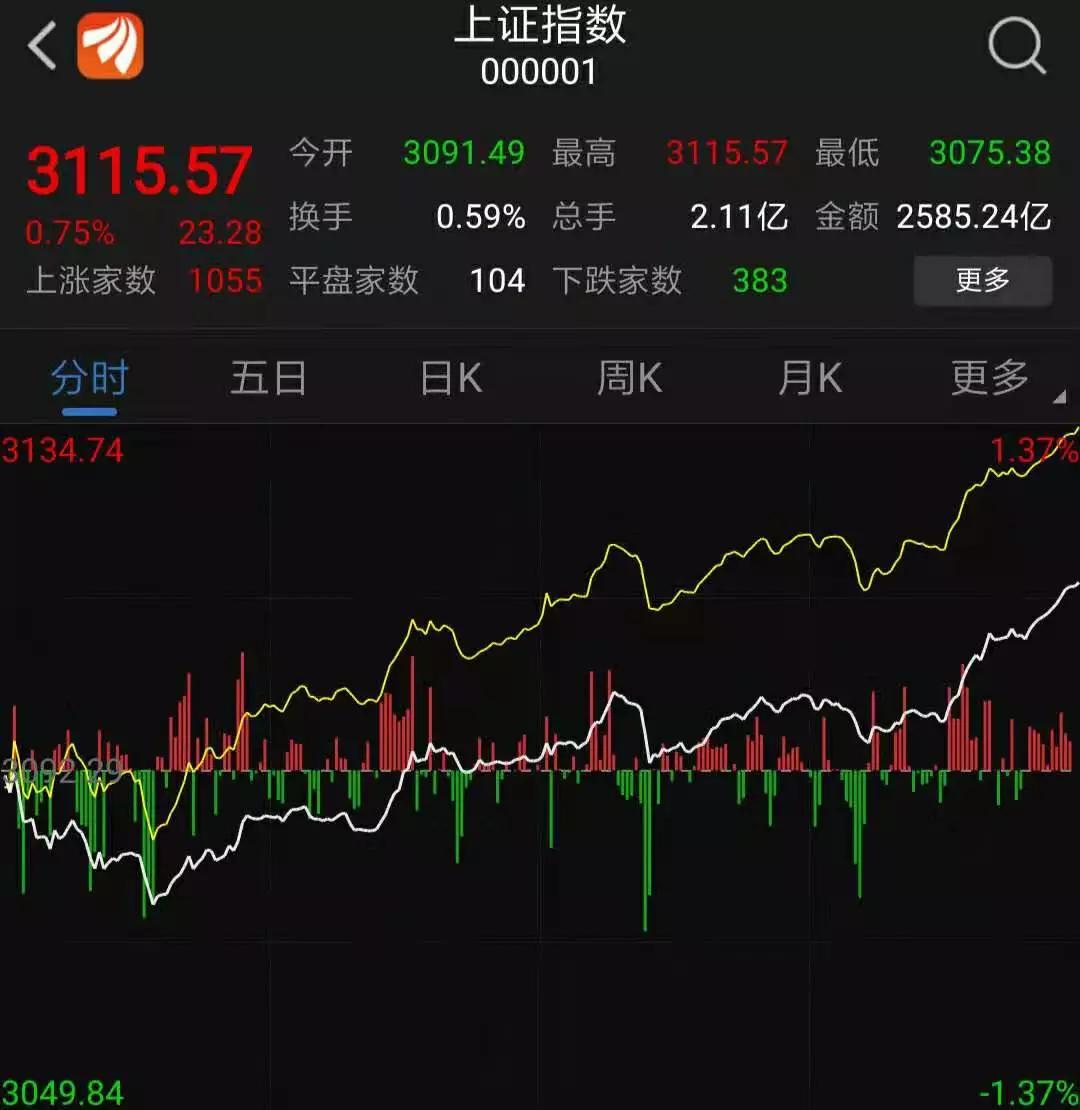Open the 日K daily candlestick view
This screenshot has width=1080, height=1110.
[448, 377]
